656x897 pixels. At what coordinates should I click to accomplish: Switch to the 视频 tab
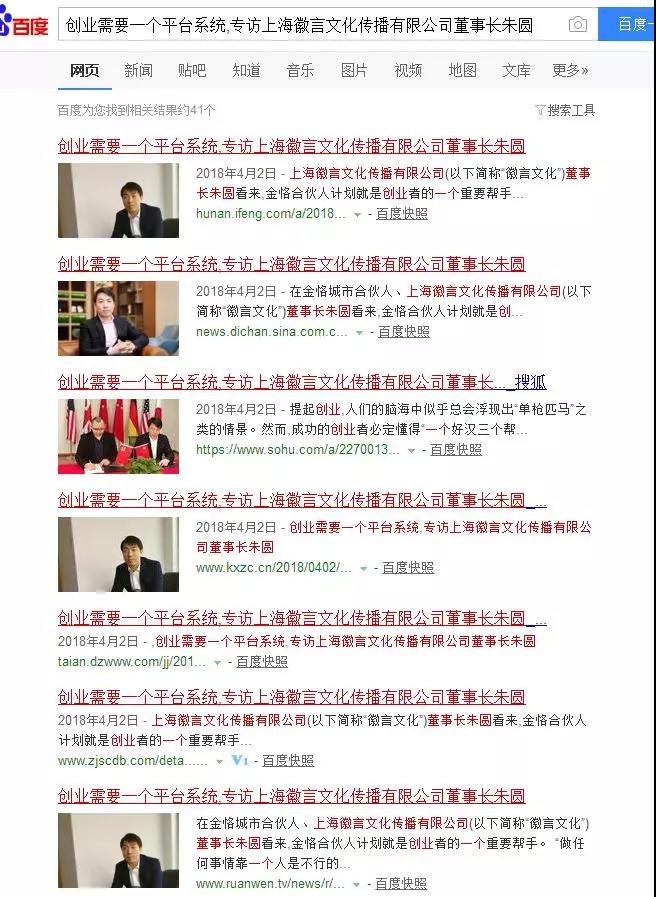point(408,70)
